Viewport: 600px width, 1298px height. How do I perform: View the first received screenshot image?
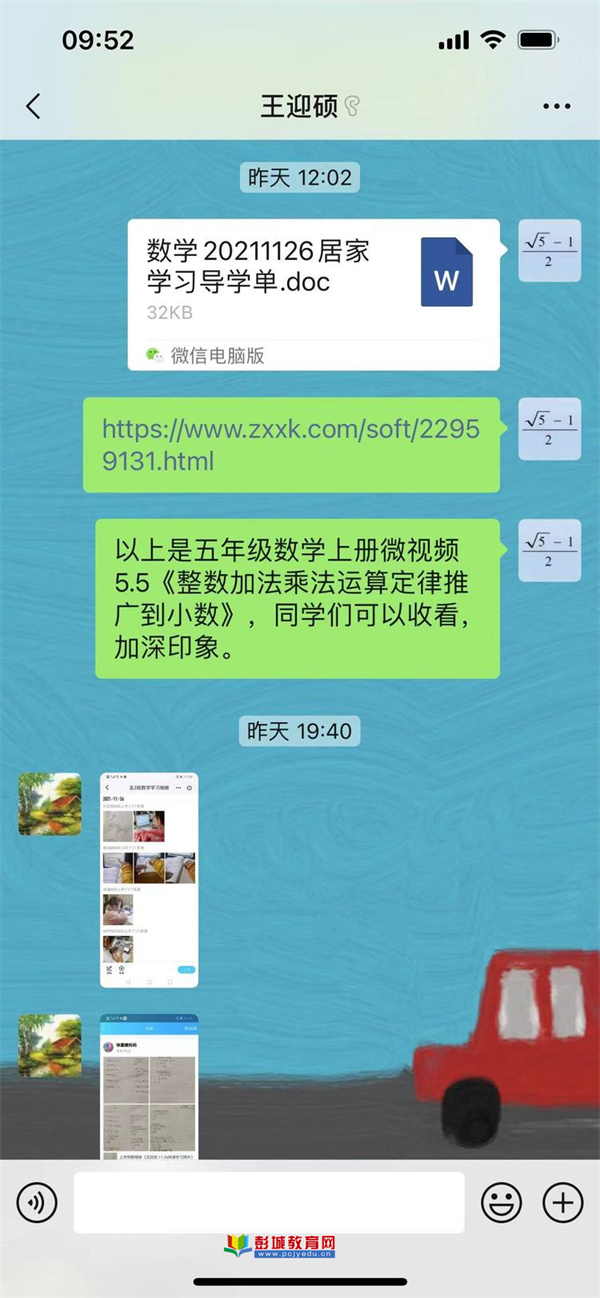pos(149,880)
